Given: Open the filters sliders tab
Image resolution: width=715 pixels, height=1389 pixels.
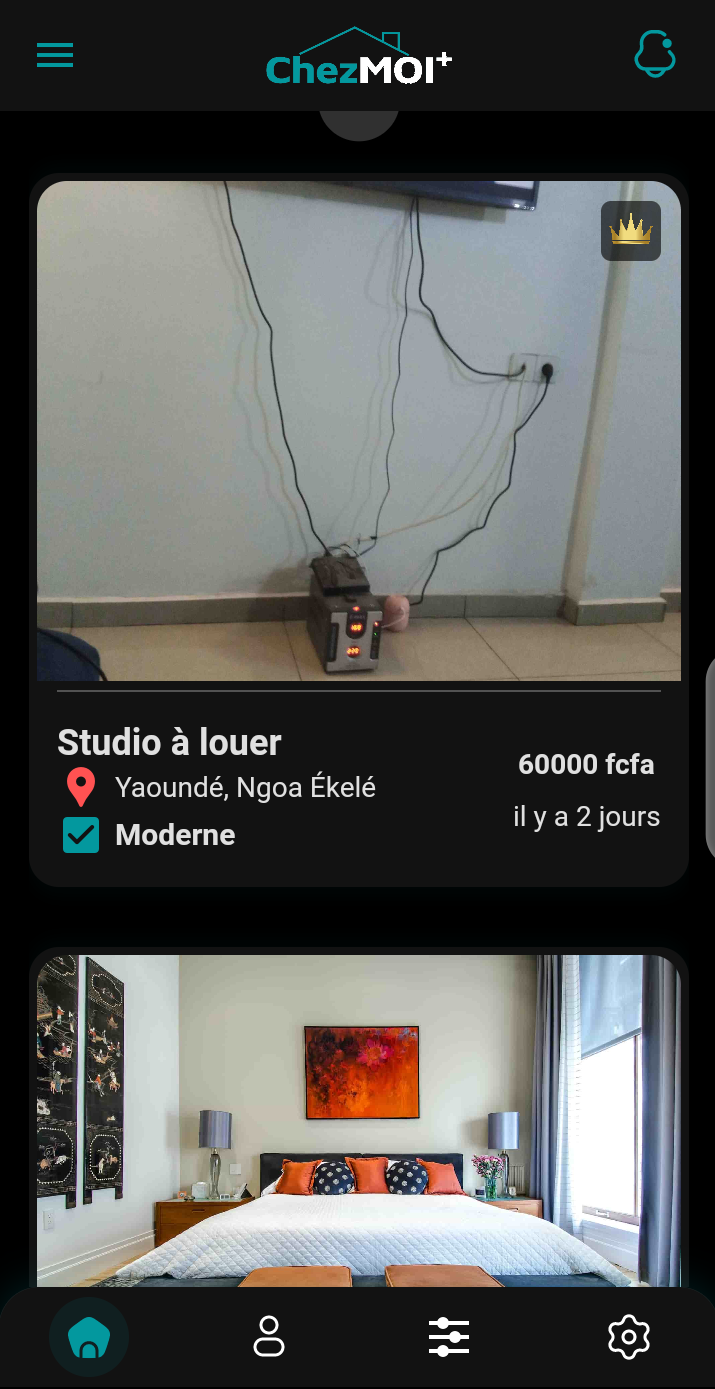Looking at the screenshot, I should 449,1337.
